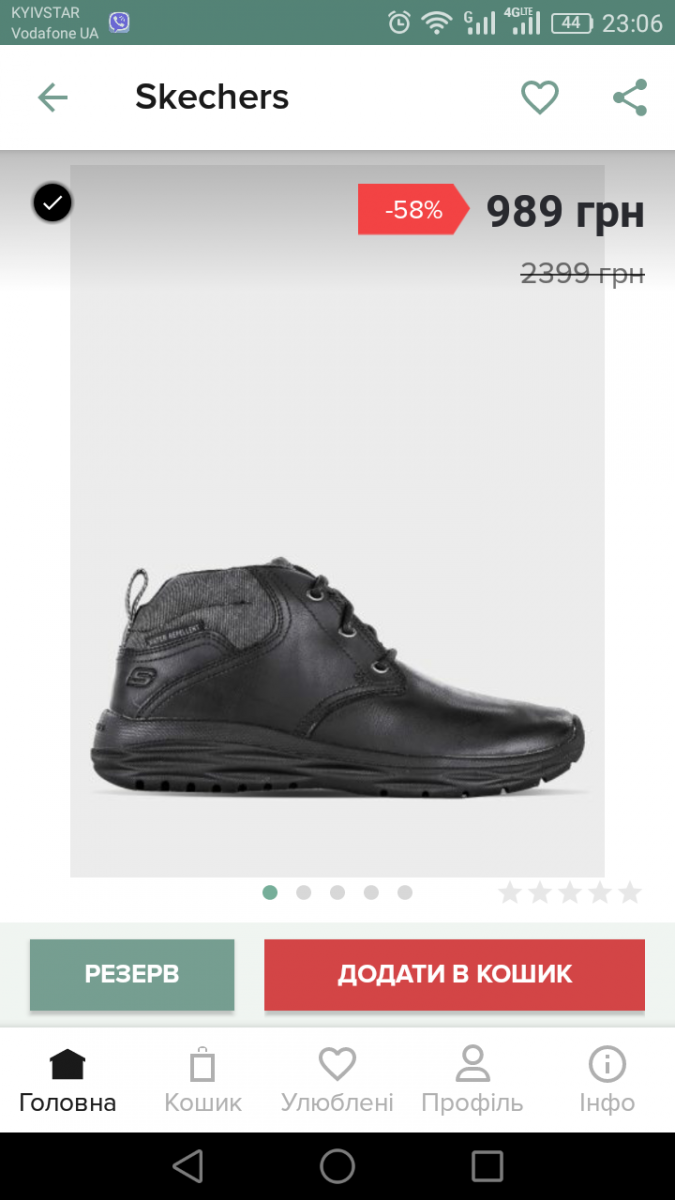Switch to the Улюблені tab
Viewport: 675px width, 1200px height.
337,1080
